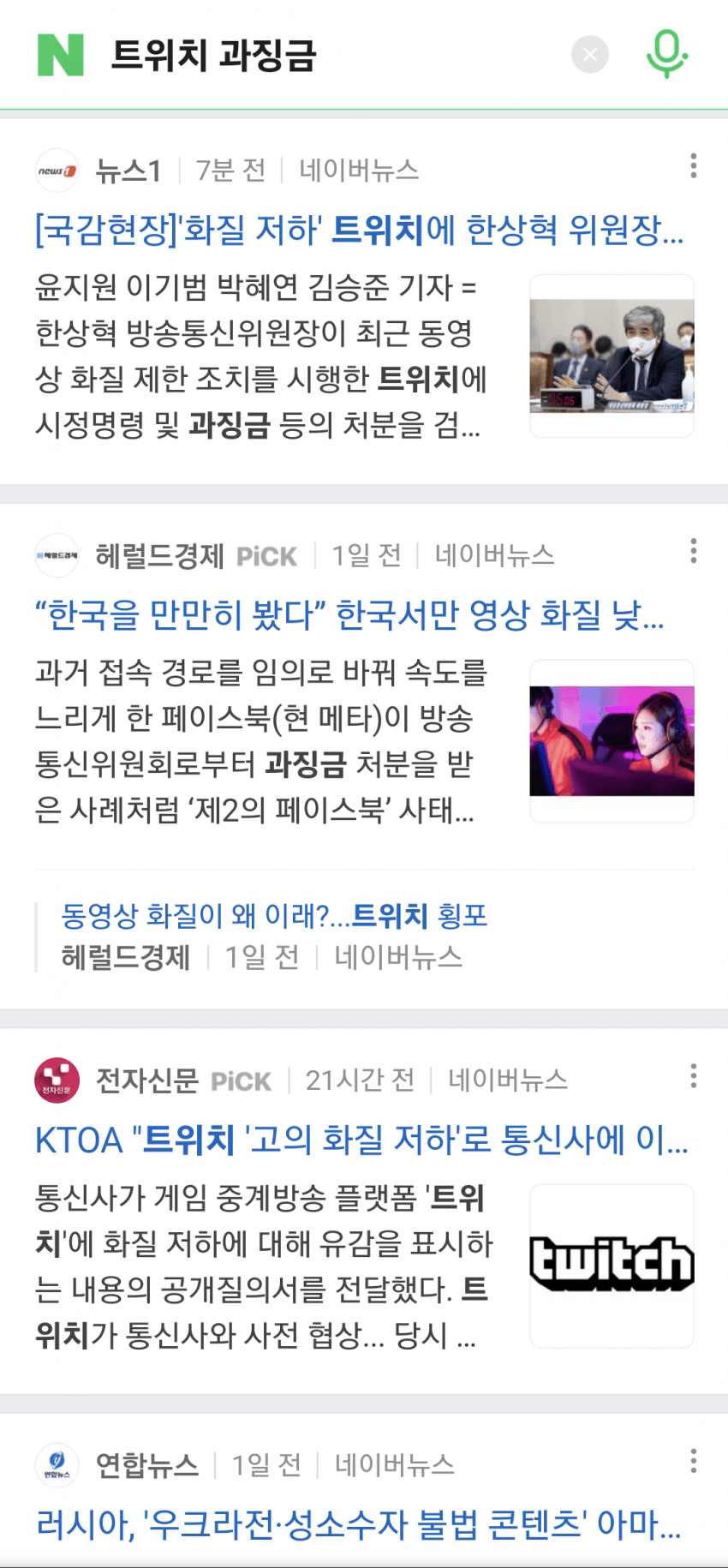728x1568 pixels.
Task: Open the article [국감현장]'화질 저하' 트위치에 한상혁 위원장
Action: click(x=360, y=230)
